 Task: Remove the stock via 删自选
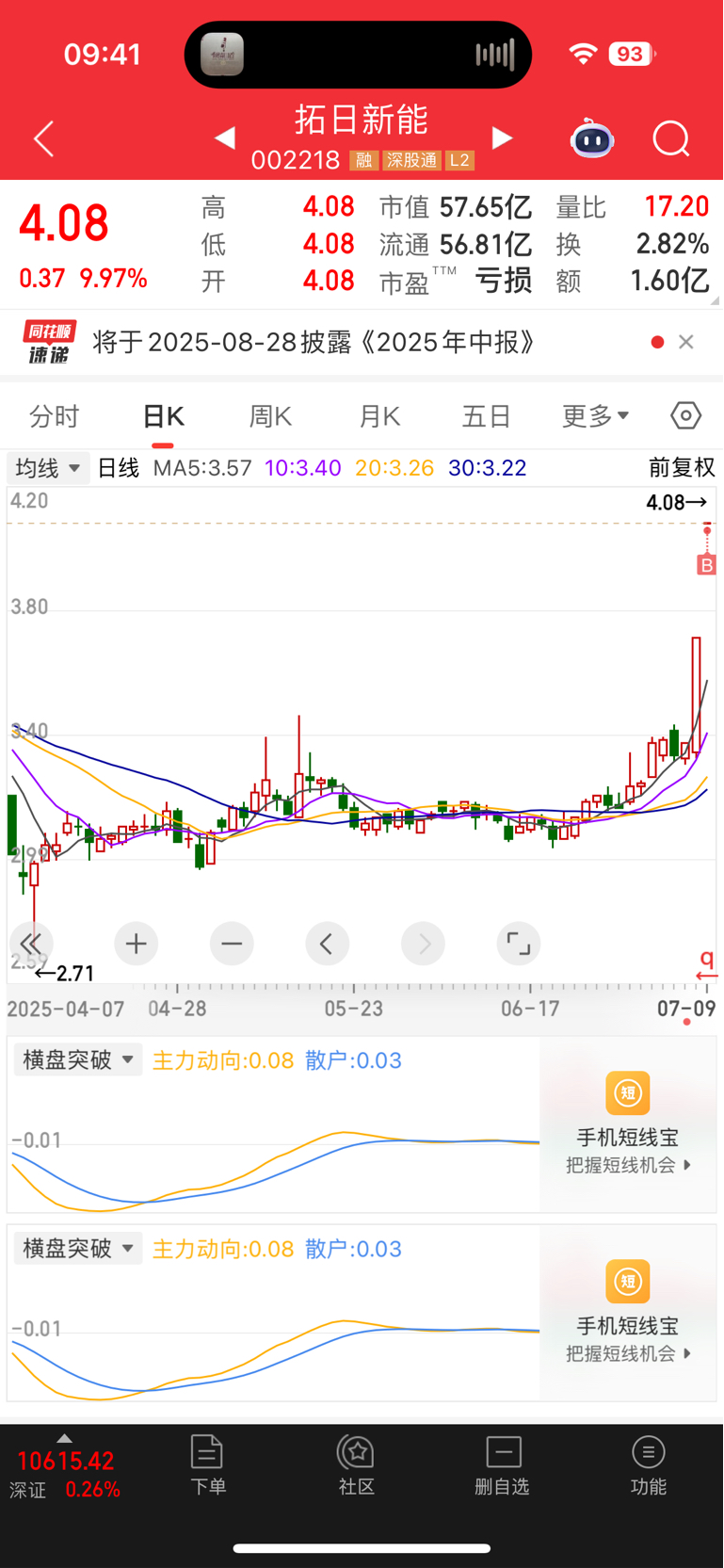[x=503, y=1465]
